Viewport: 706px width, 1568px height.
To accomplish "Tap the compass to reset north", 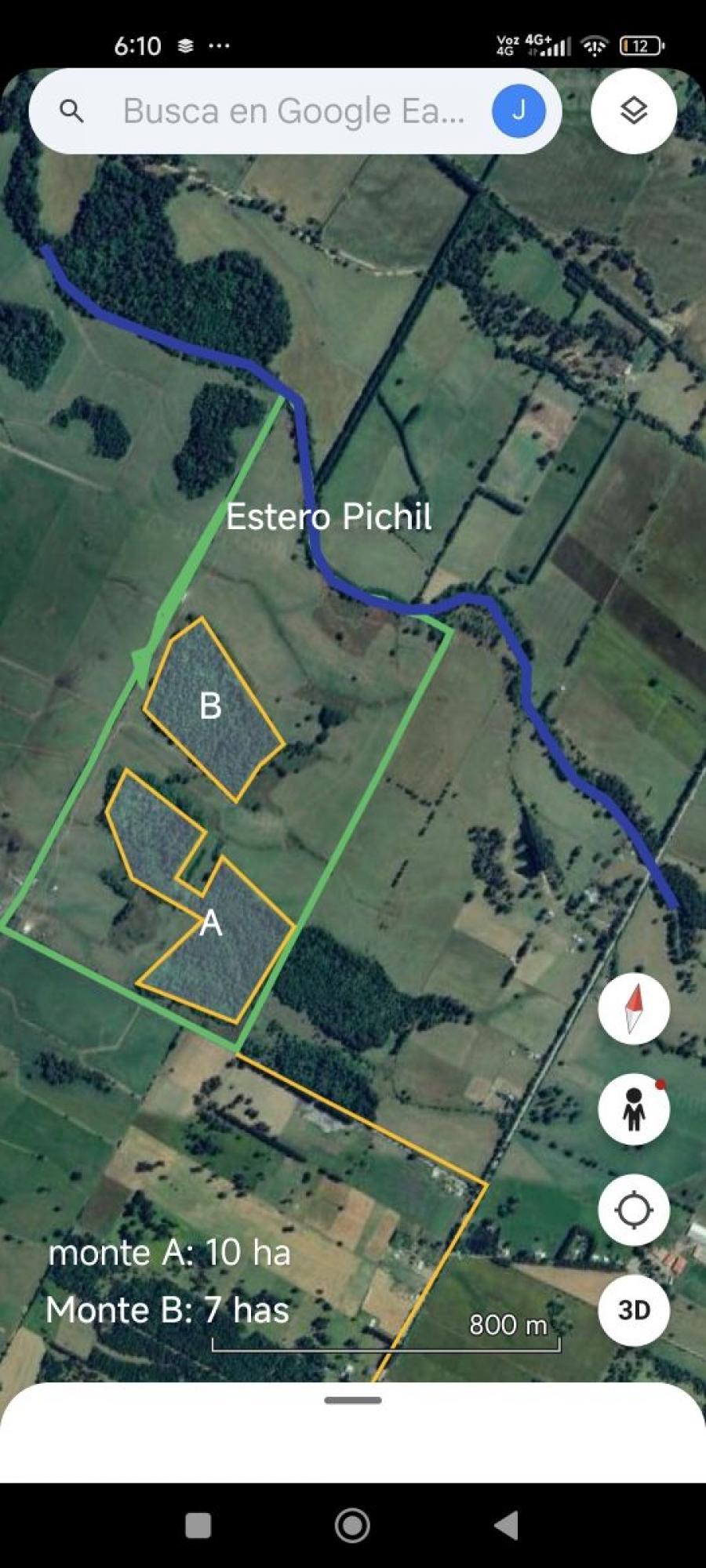I will click(634, 1008).
